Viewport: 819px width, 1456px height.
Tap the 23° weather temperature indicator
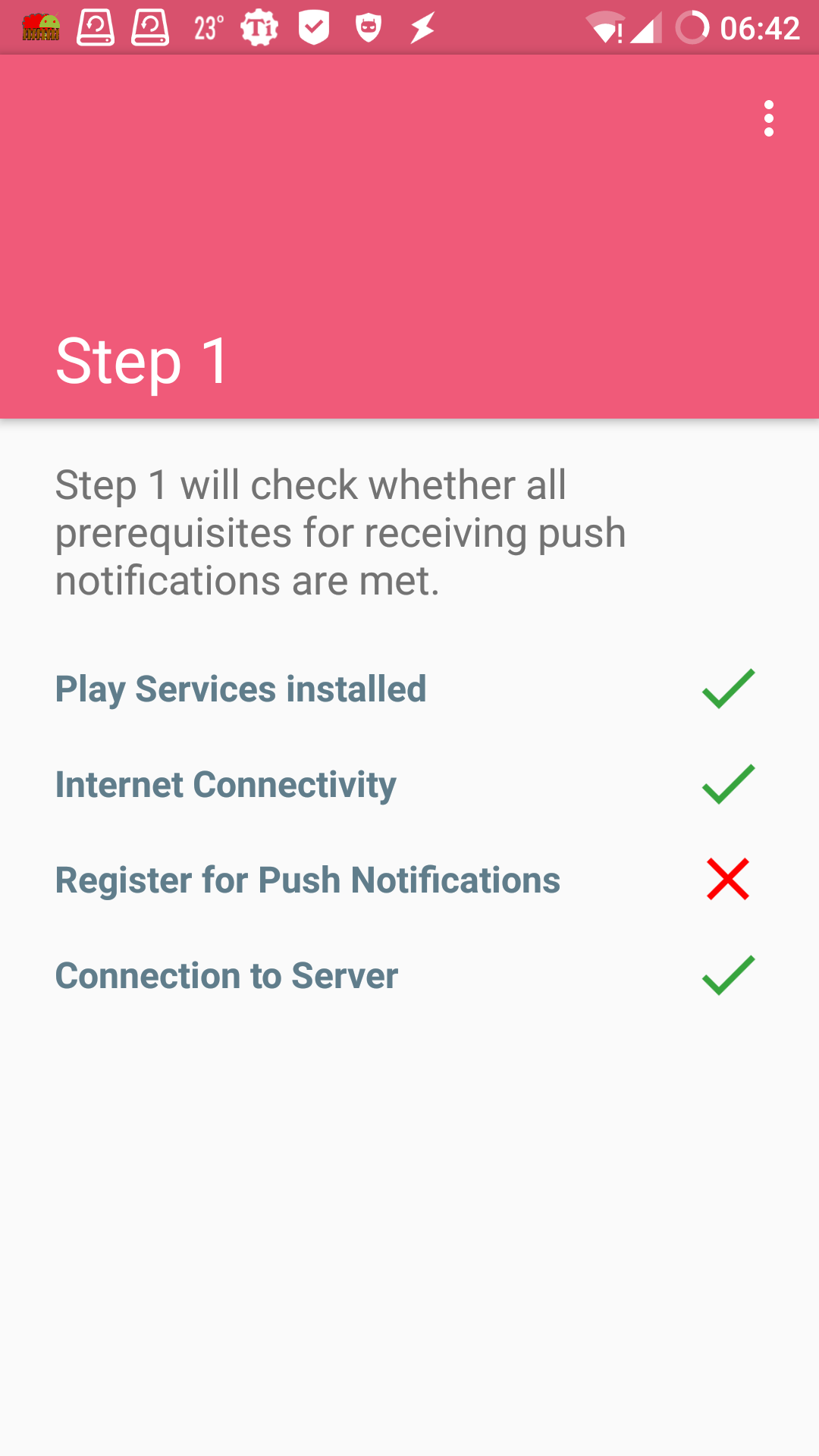click(206, 27)
